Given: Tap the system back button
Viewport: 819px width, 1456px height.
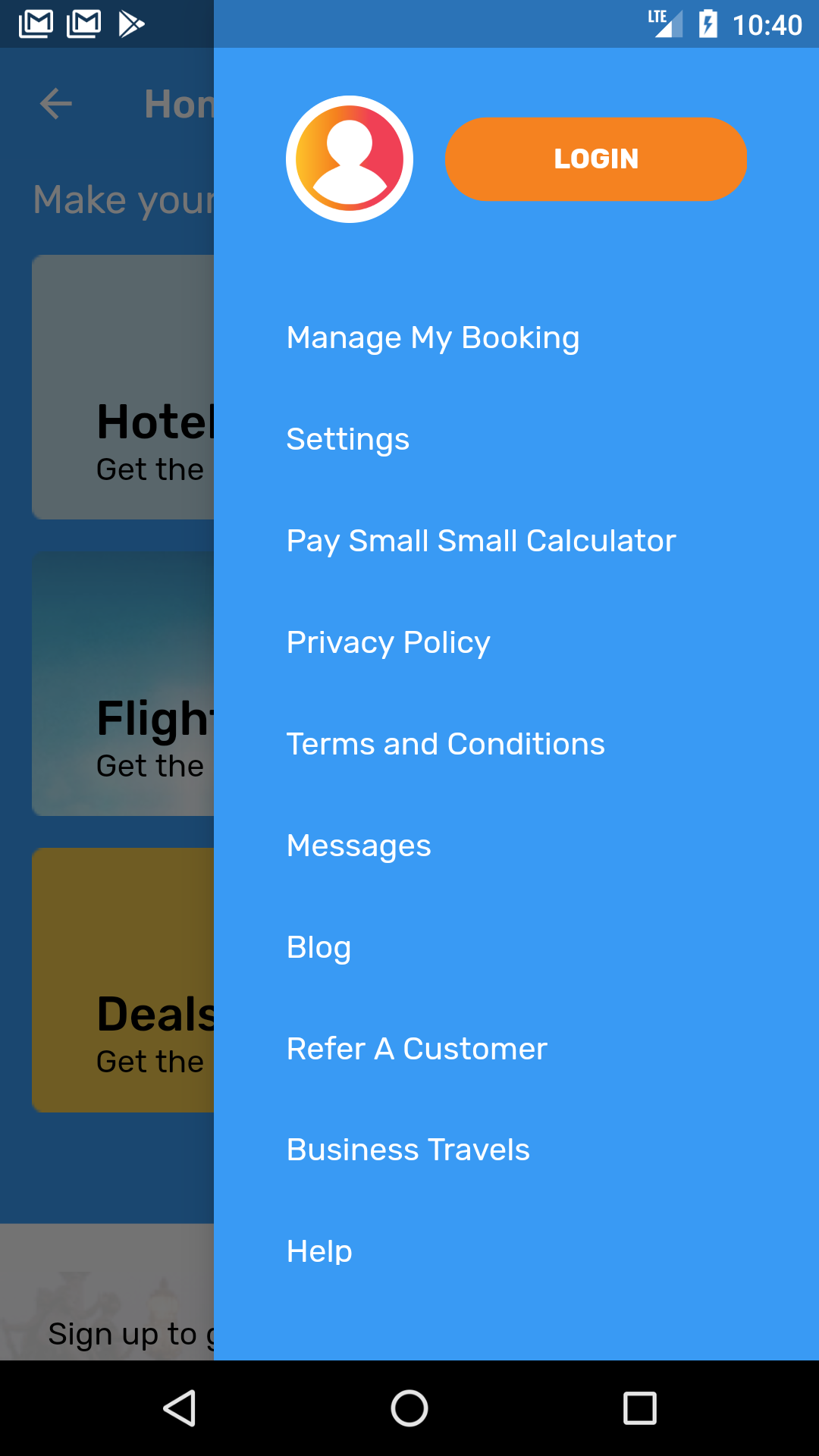Looking at the screenshot, I should (180, 1408).
